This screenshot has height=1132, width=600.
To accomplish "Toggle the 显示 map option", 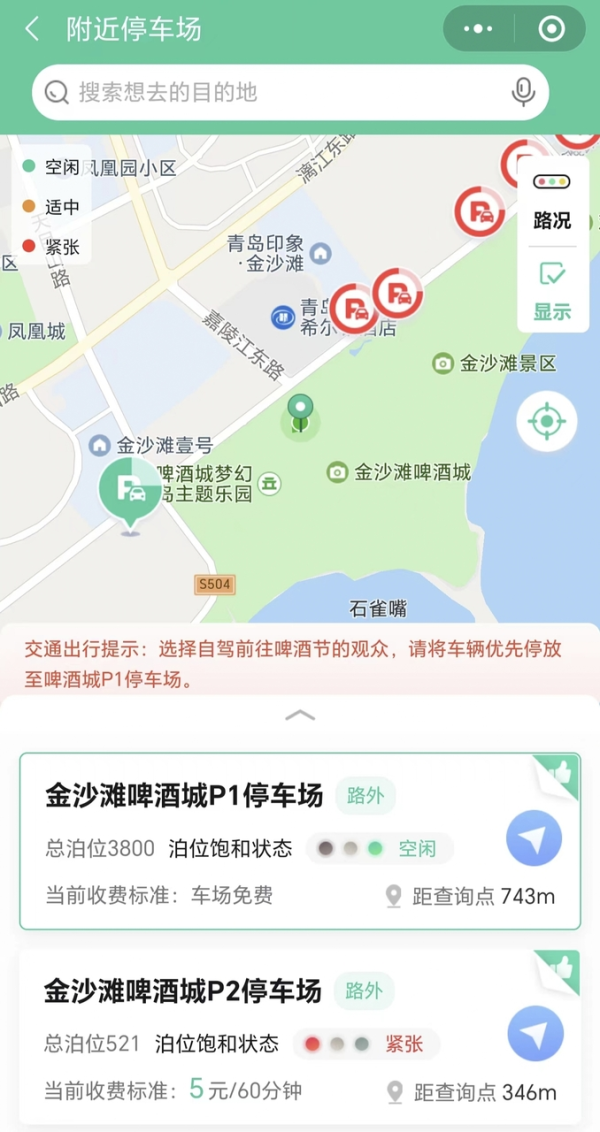I will click(x=551, y=291).
